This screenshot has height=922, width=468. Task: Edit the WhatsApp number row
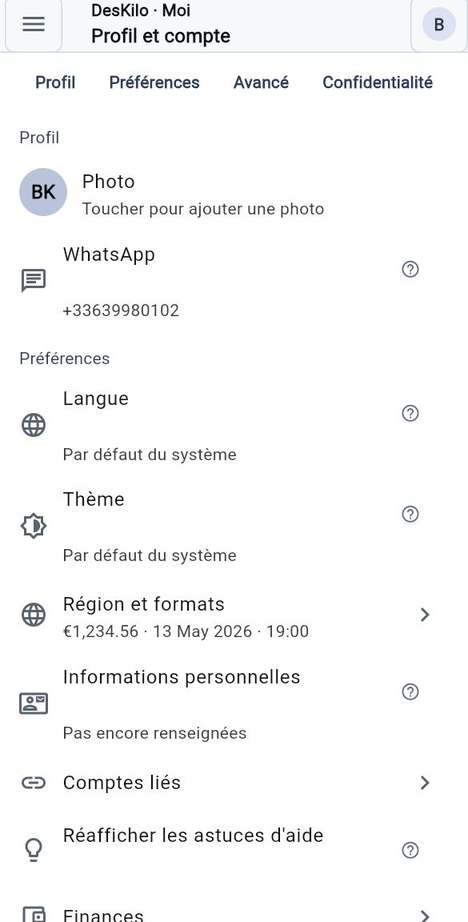234,281
